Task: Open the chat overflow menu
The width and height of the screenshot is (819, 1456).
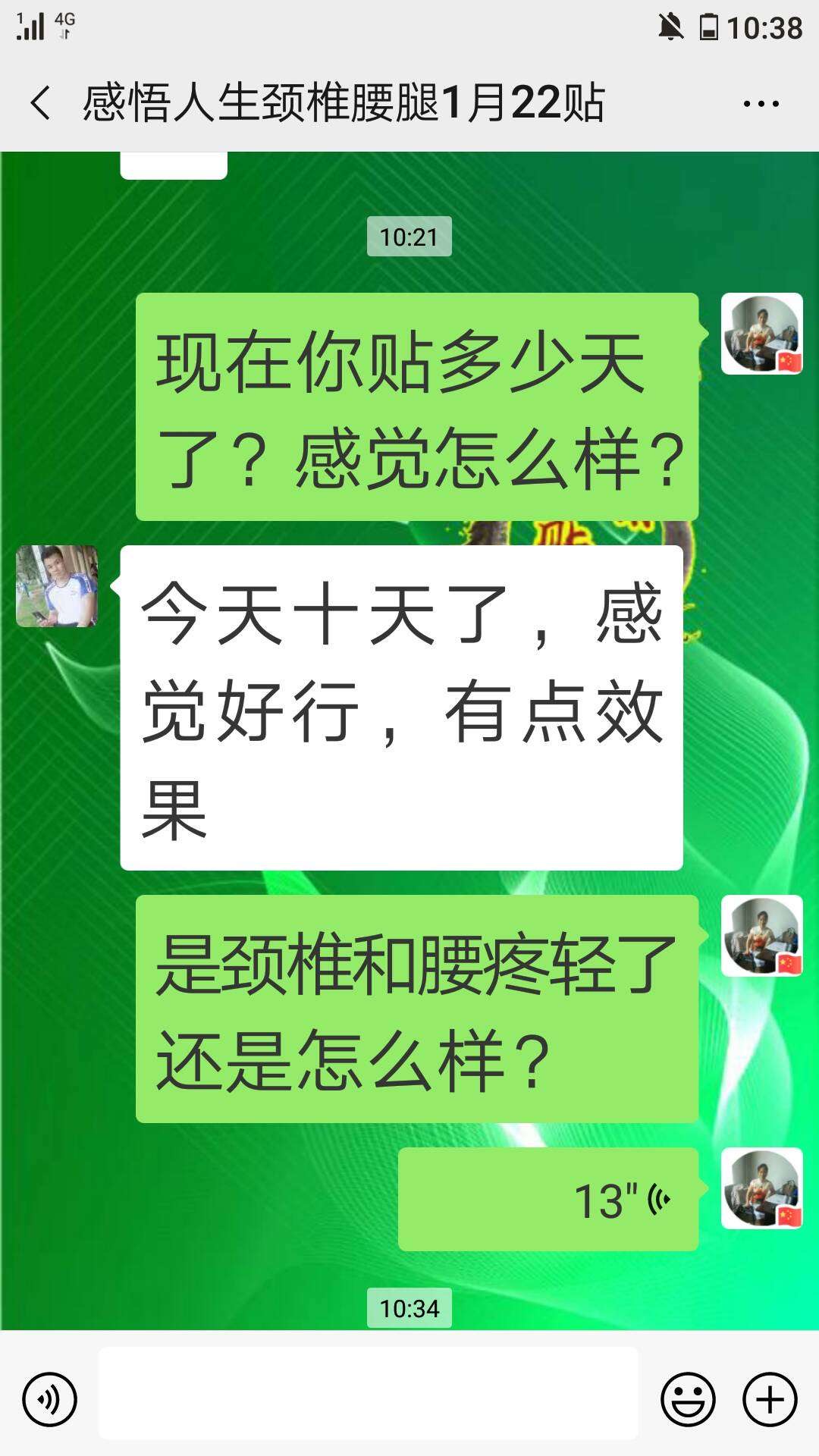Action: point(761,104)
